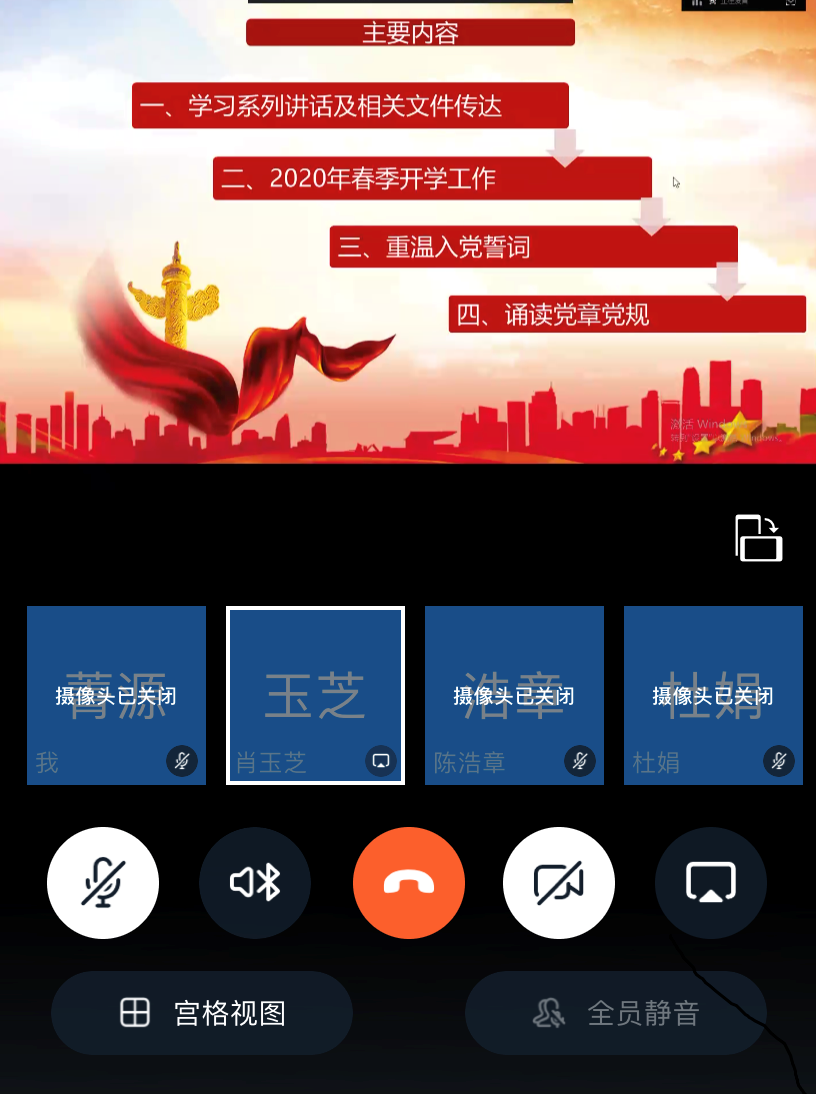Unmute my microphone
This screenshot has height=1094, width=816.
[103, 883]
